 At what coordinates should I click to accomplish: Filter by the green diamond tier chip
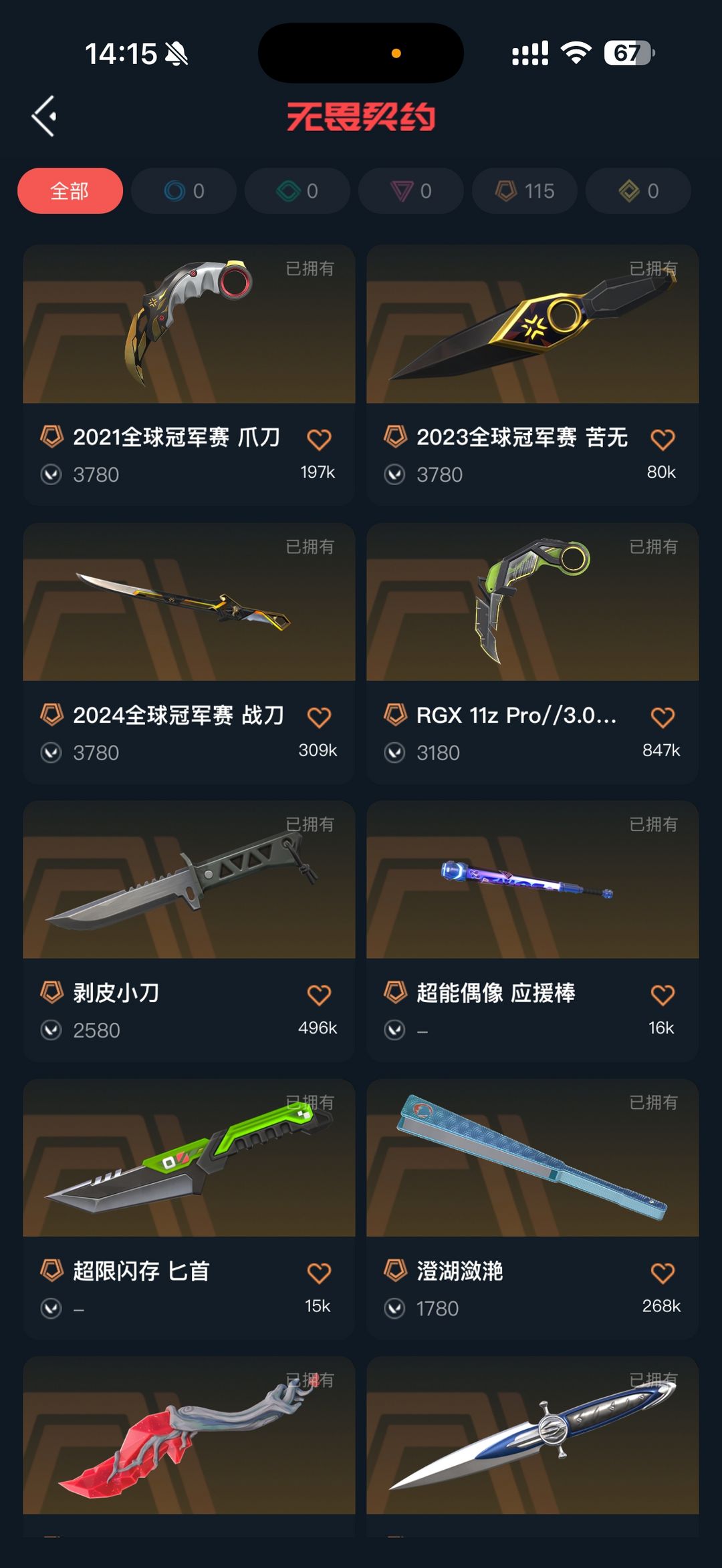[x=297, y=191]
